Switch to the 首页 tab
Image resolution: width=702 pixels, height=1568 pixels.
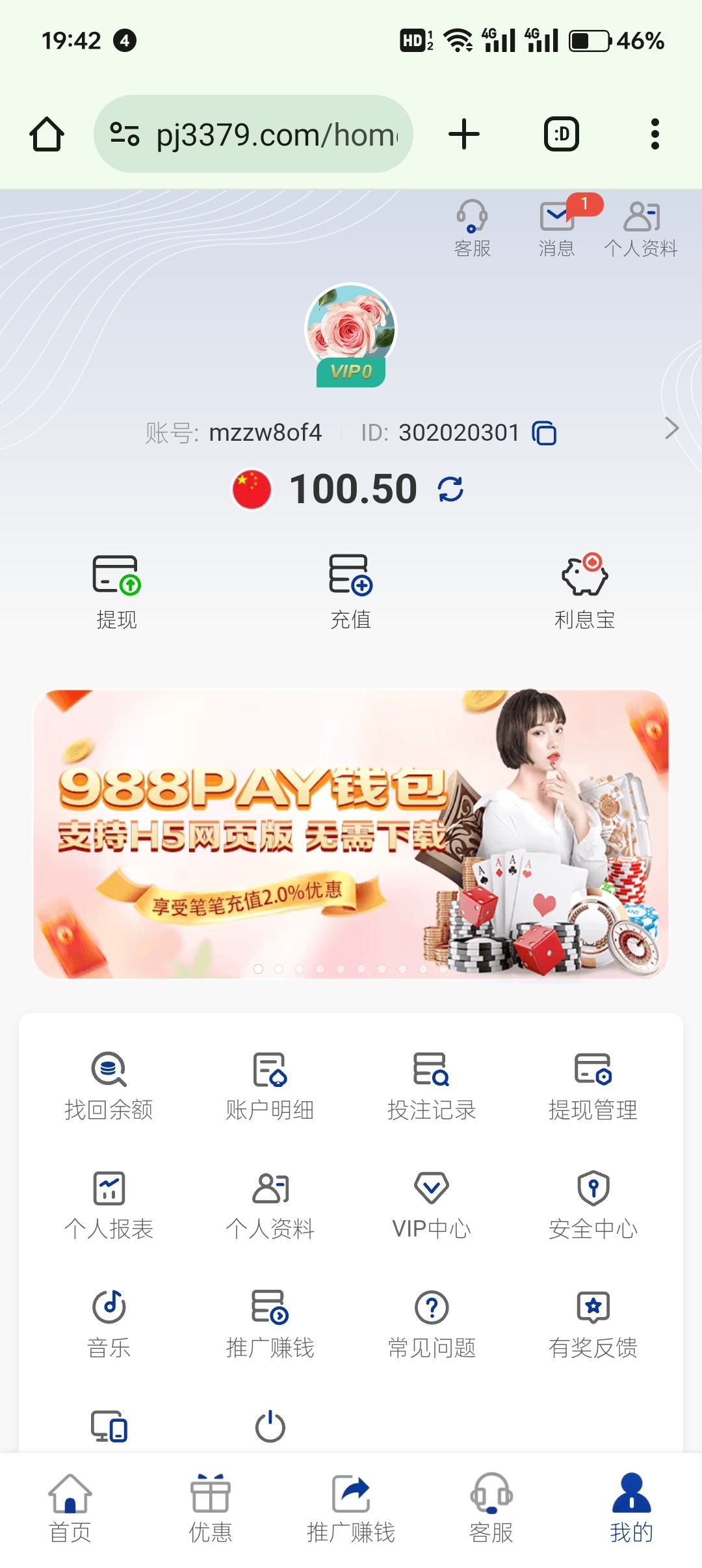[70, 1508]
